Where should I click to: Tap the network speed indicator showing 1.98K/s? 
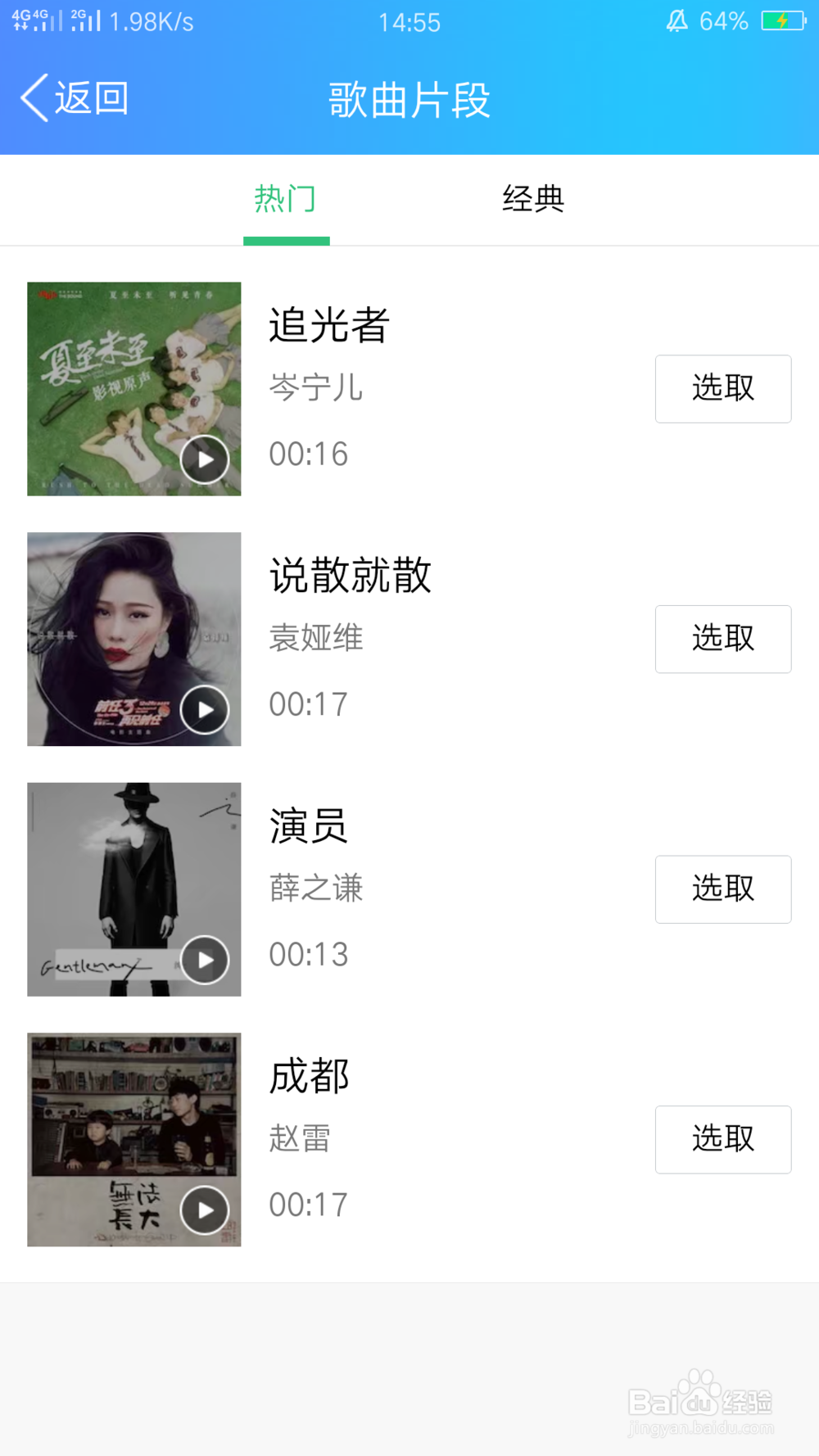tap(152, 22)
